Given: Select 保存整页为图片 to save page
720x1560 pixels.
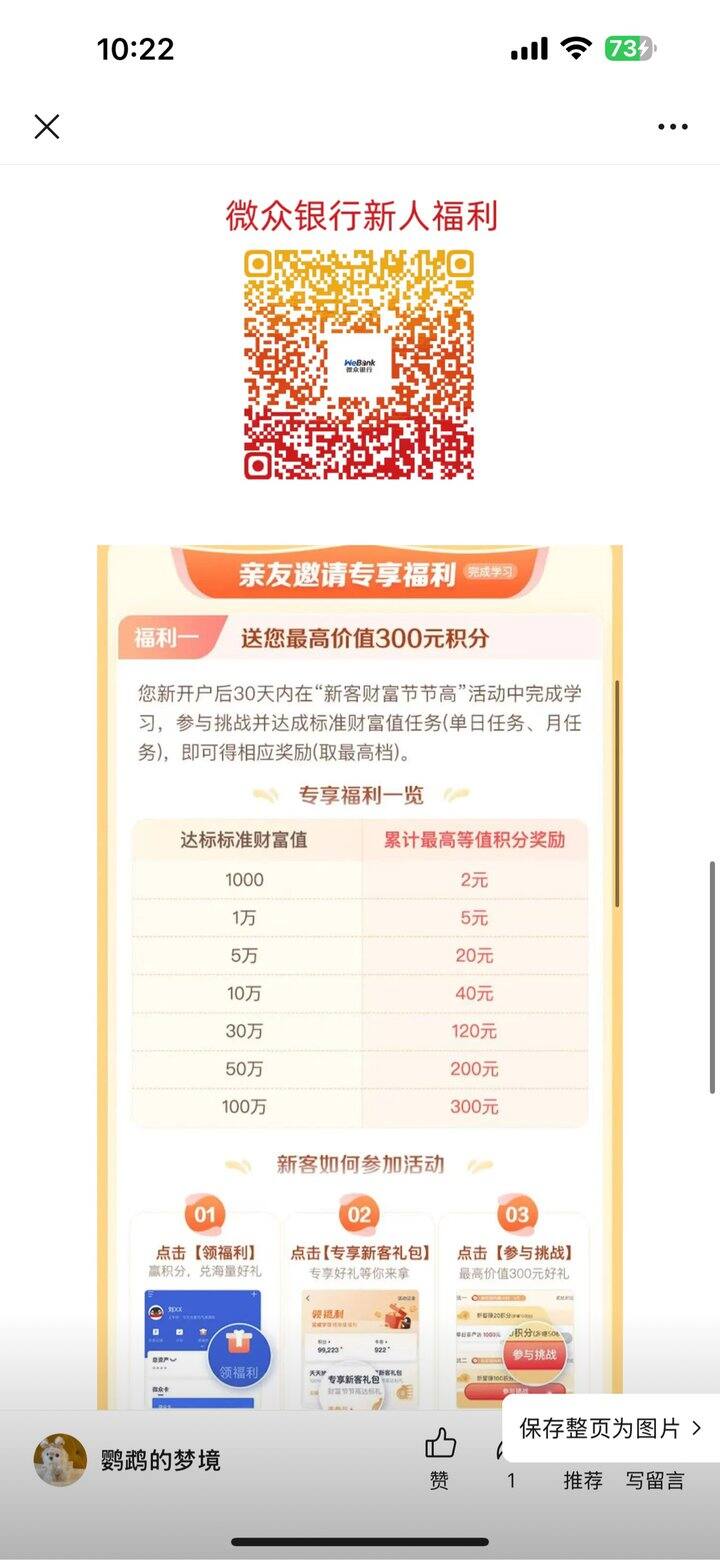Looking at the screenshot, I should [610, 1428].
